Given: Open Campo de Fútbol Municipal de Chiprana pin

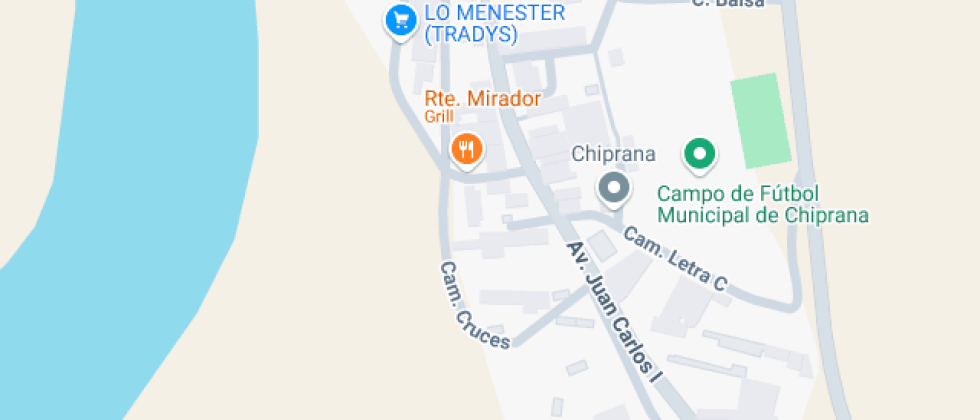Looking at the screenshot, I should (x=700, y=154).
